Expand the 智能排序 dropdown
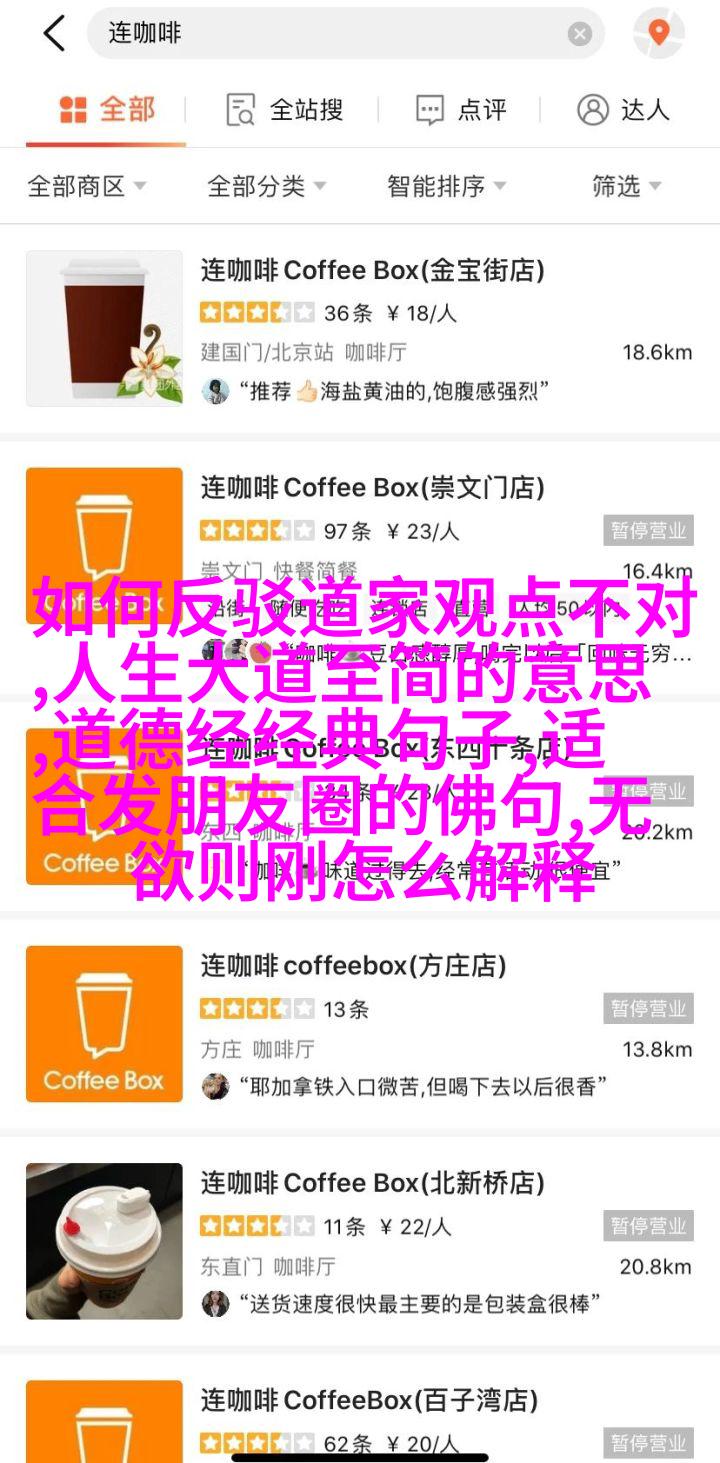The width and height of the screenshot is (720, 1463). point(446,186)
